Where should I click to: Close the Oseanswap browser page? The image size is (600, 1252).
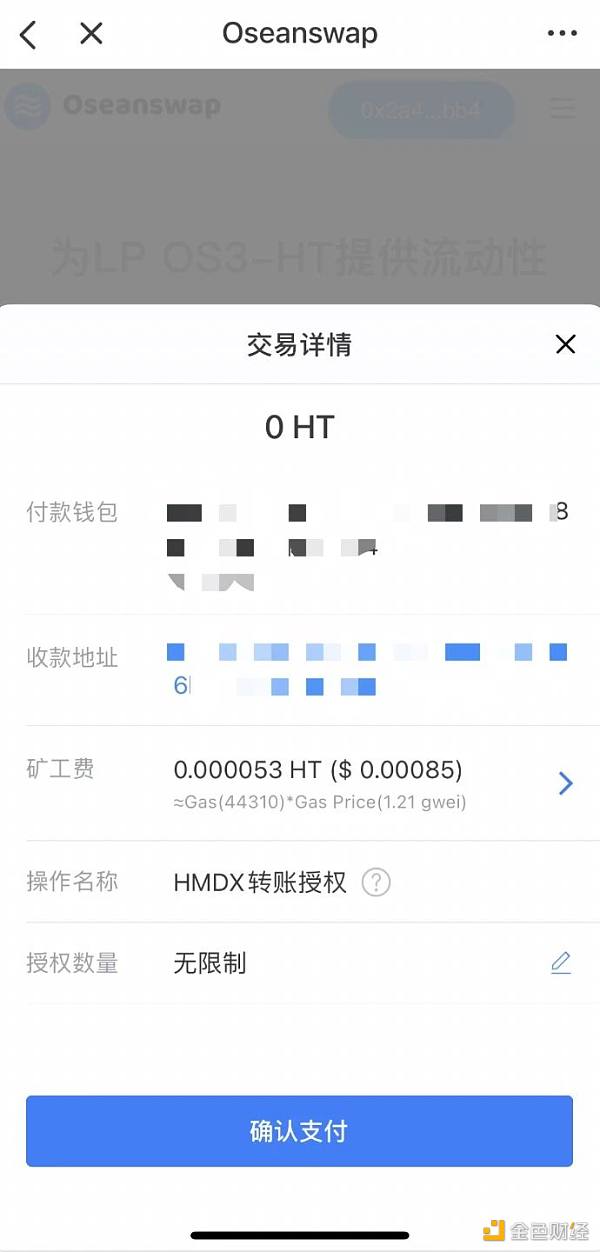(91, 34)
